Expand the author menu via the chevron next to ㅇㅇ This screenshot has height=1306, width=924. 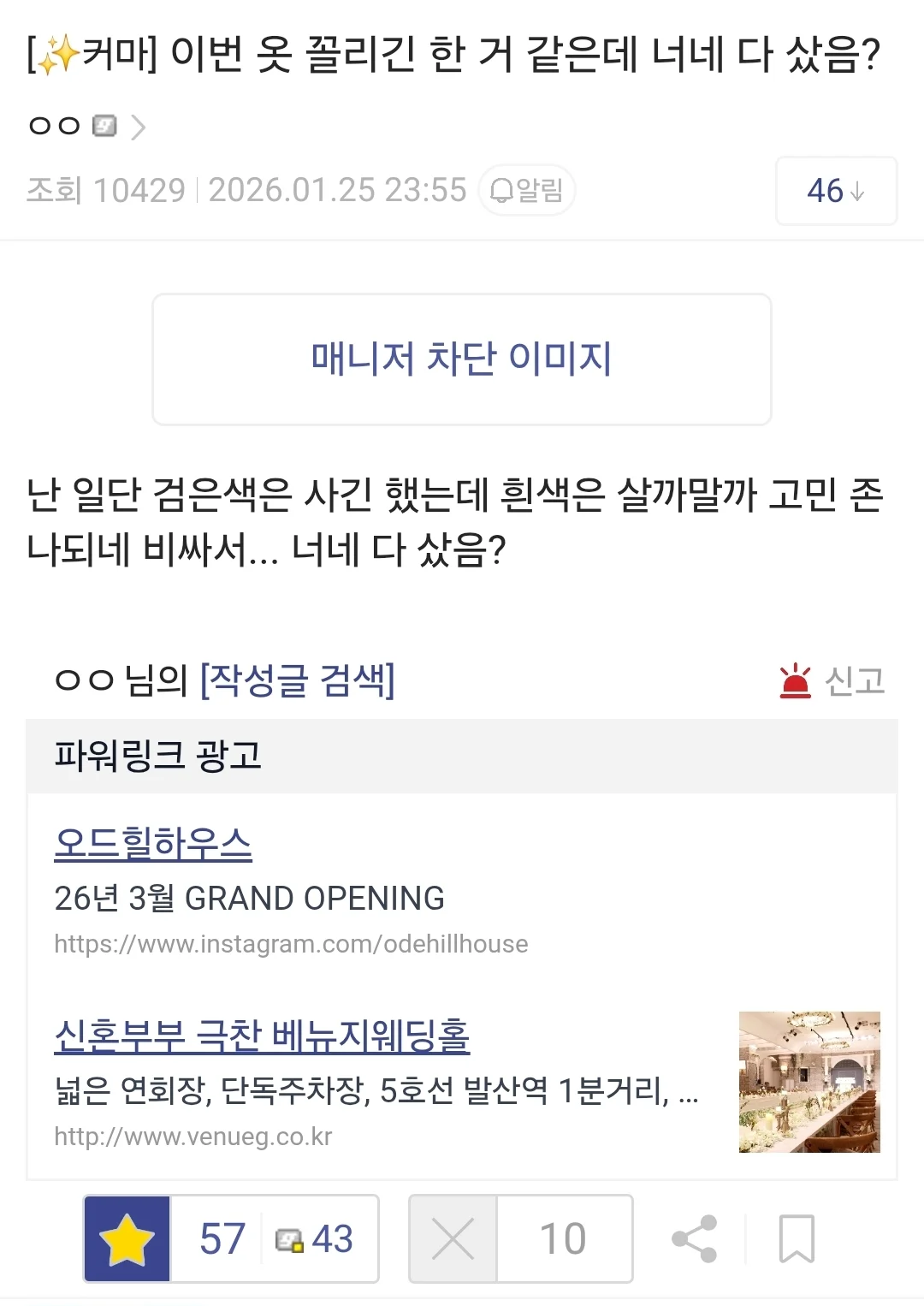pos(139,127)
